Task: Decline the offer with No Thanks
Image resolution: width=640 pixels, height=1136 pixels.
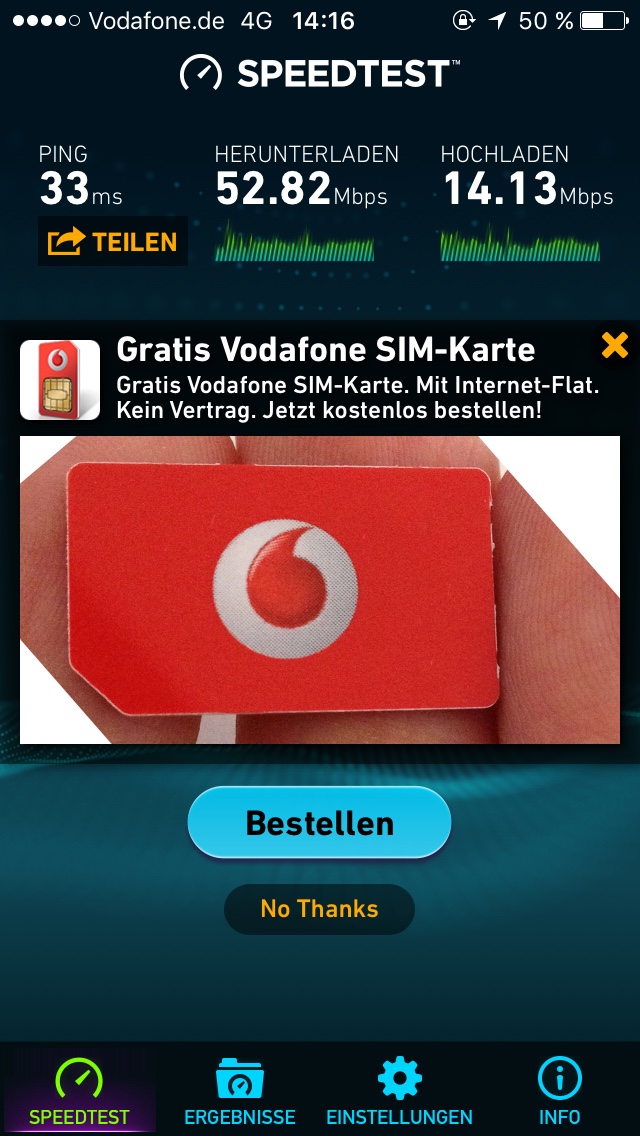Action: 319,909
